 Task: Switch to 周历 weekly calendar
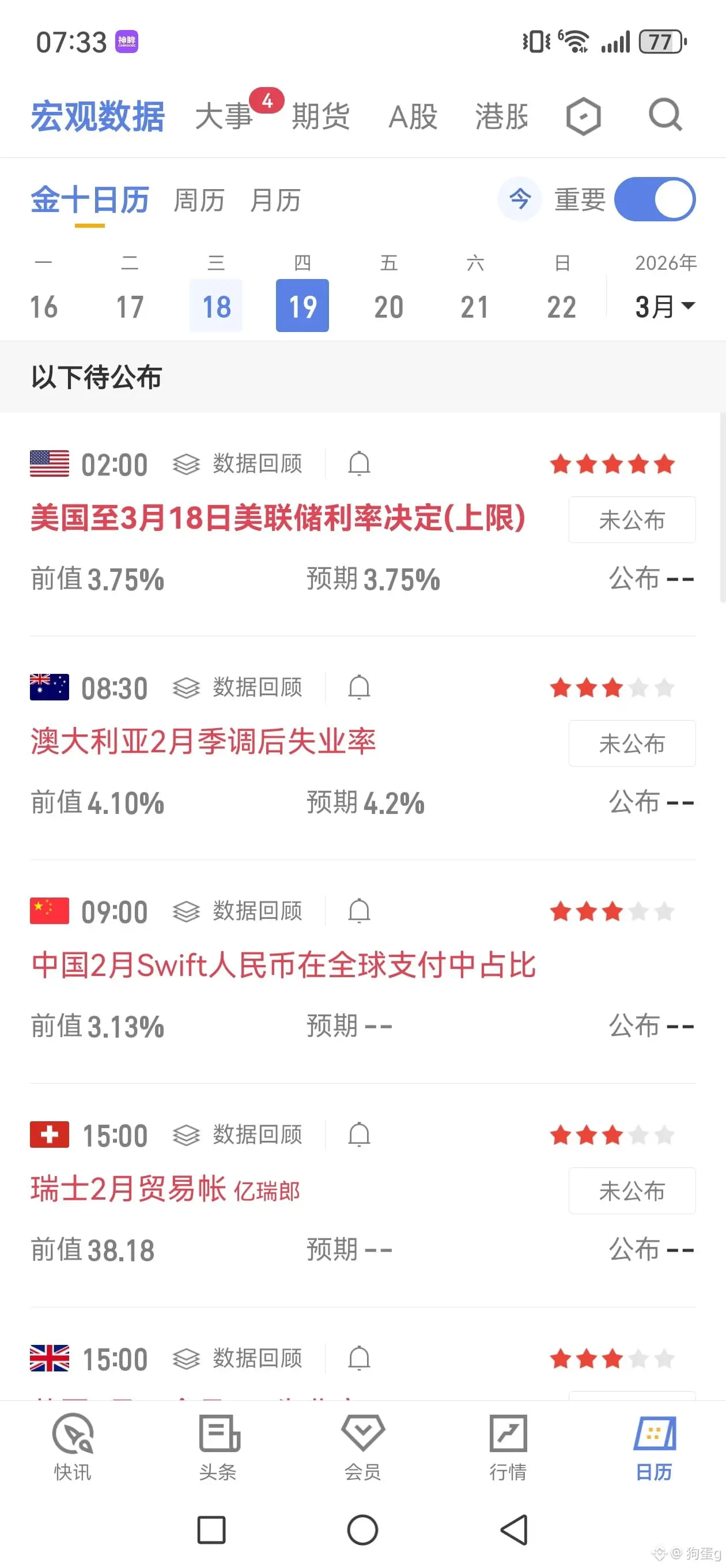pyautogui.click(x=199, y=200)
